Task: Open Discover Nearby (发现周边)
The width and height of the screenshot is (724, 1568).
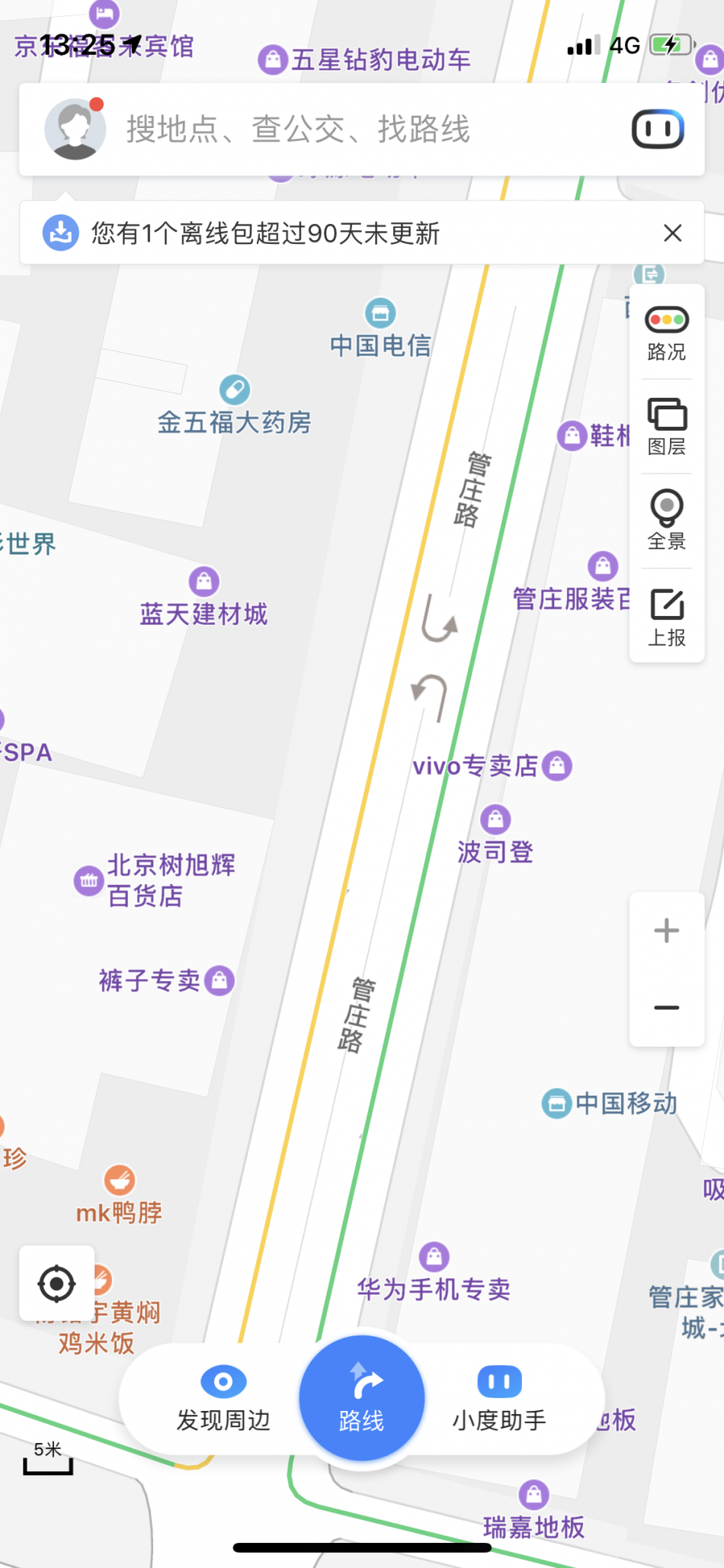Action: (223, 1398)
